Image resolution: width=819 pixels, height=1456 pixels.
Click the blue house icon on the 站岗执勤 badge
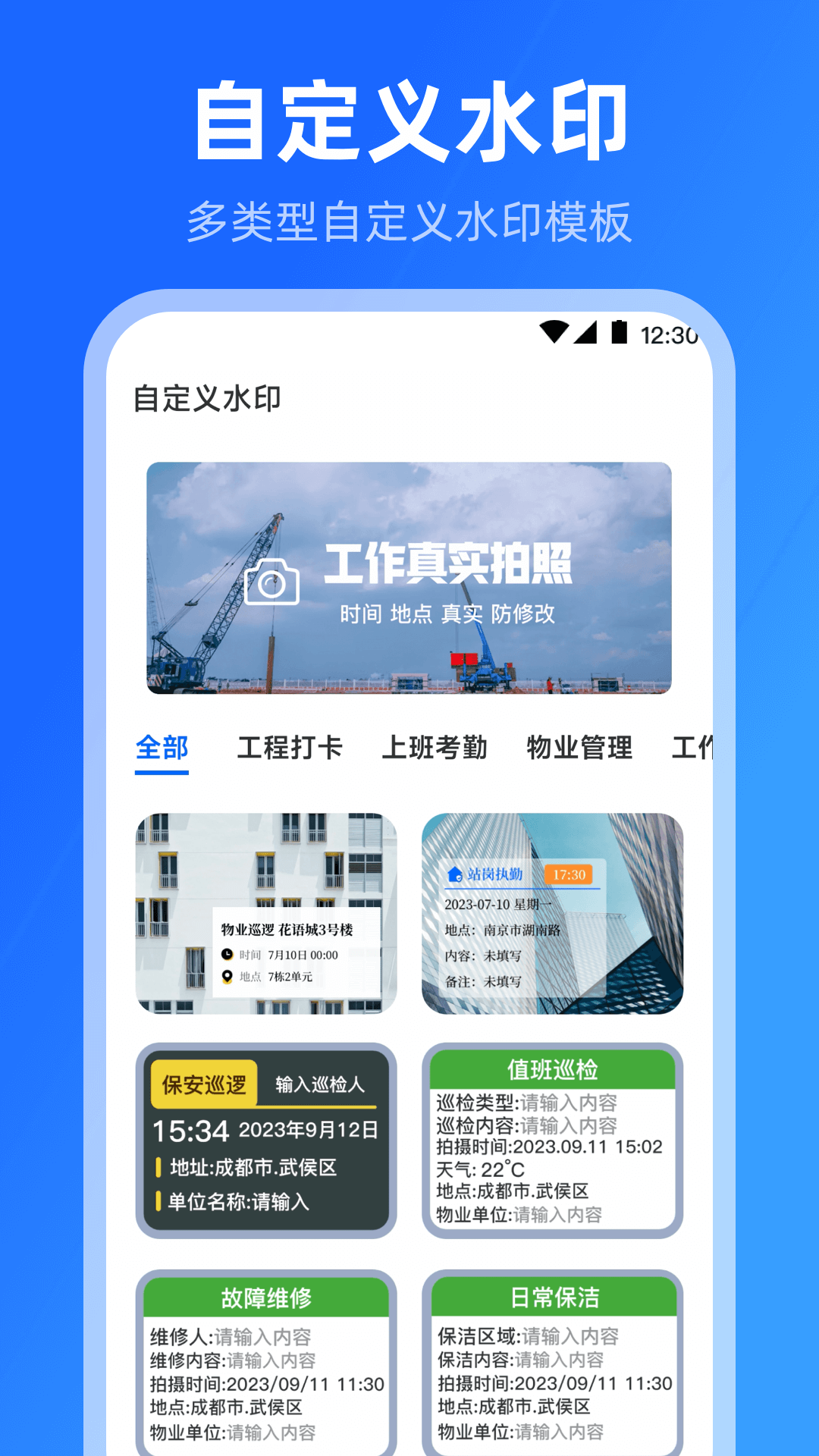(455, 874)
